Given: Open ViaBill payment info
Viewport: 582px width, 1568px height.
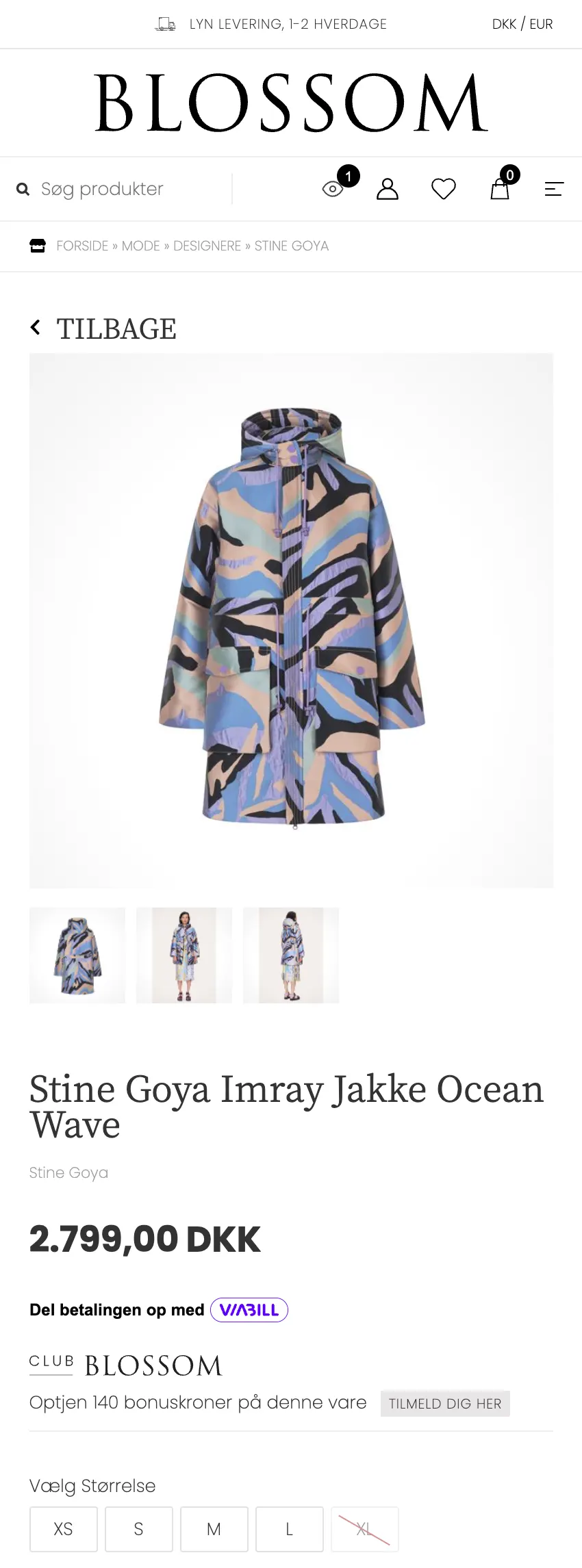Looking at the screenshot, I should point(249,1310).
